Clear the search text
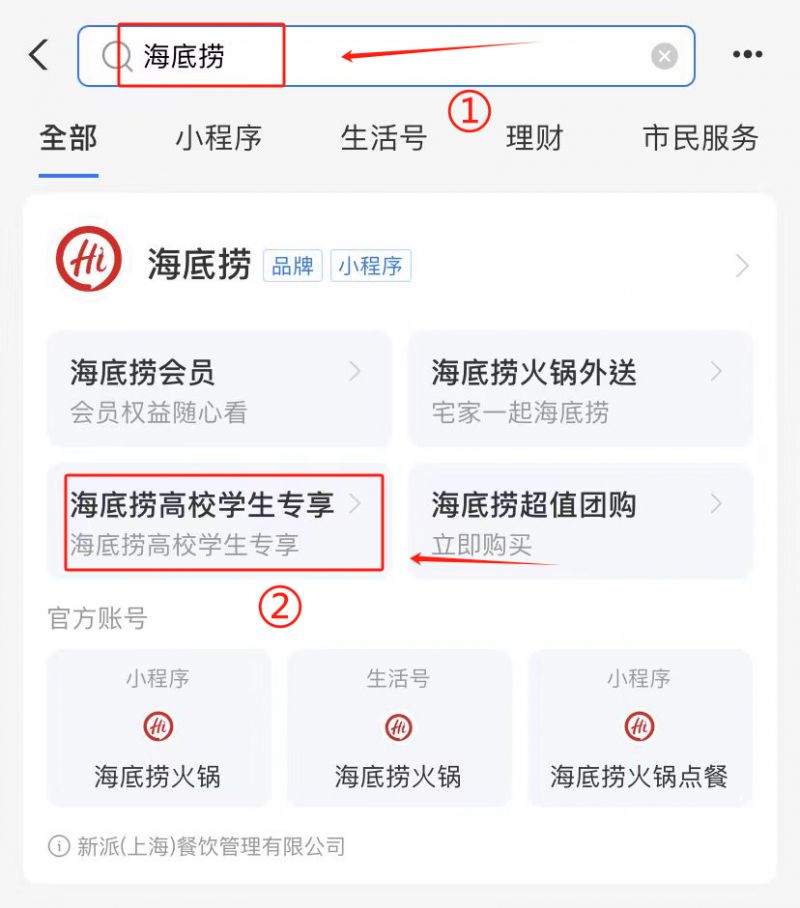The image size is (800, 908). [664, 56]
